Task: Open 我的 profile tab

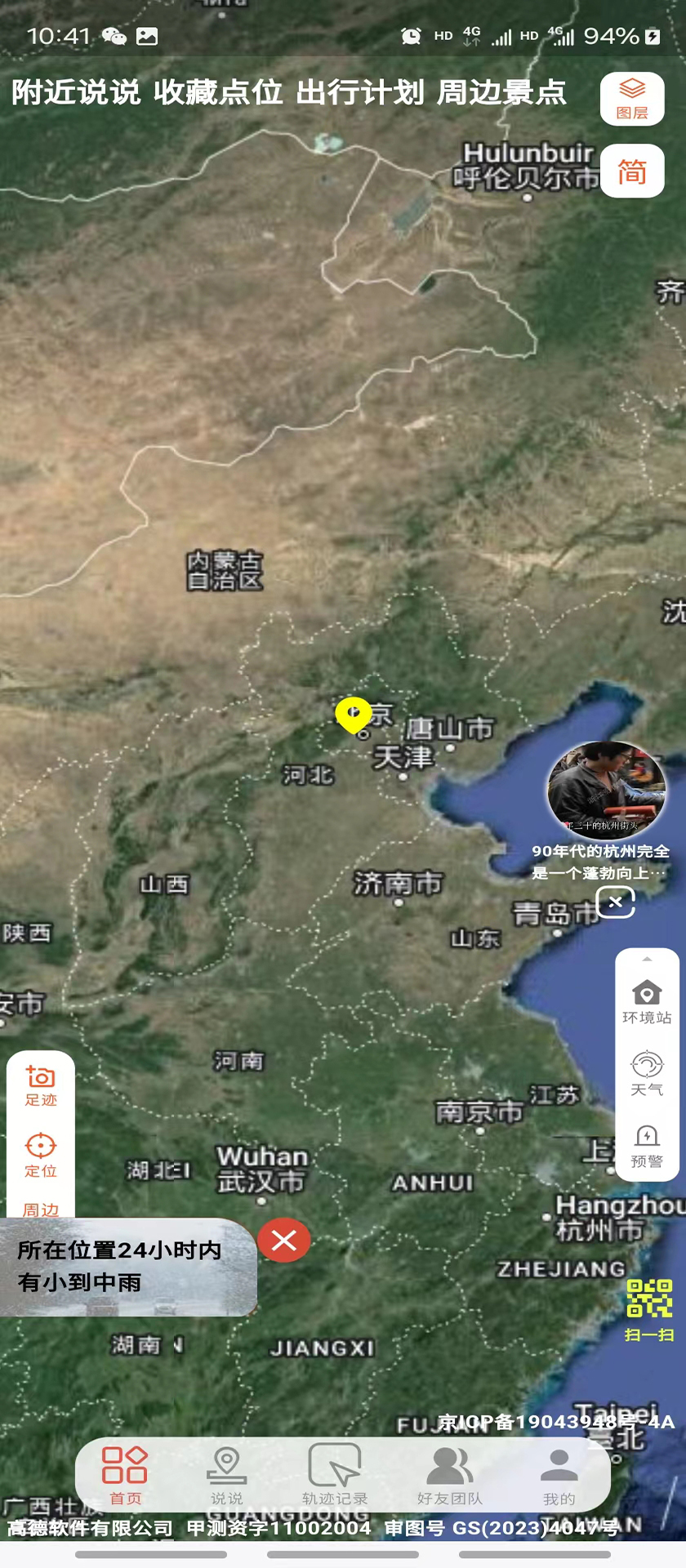Action: [x=559, y=1476]
